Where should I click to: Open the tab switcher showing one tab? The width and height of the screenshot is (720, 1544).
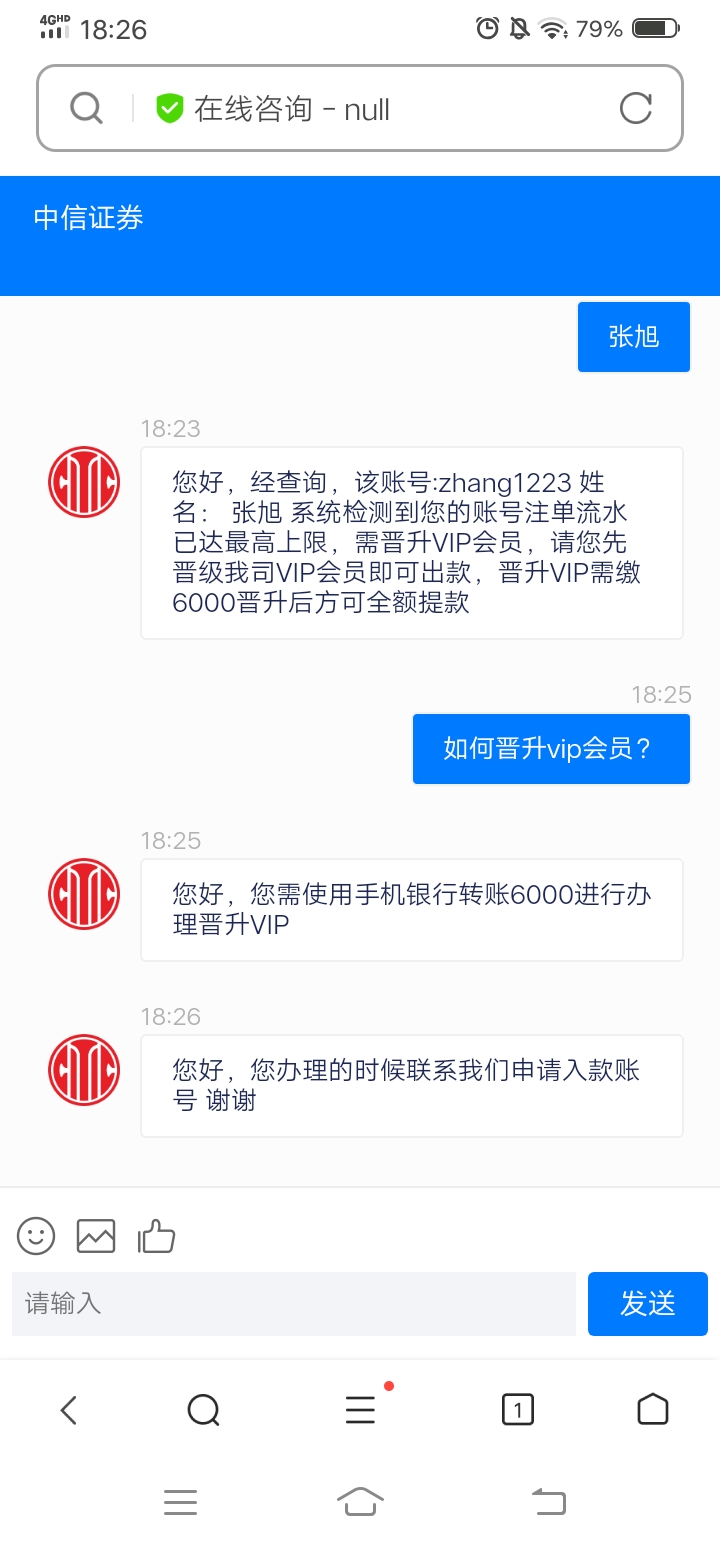tap(517, 1410)
